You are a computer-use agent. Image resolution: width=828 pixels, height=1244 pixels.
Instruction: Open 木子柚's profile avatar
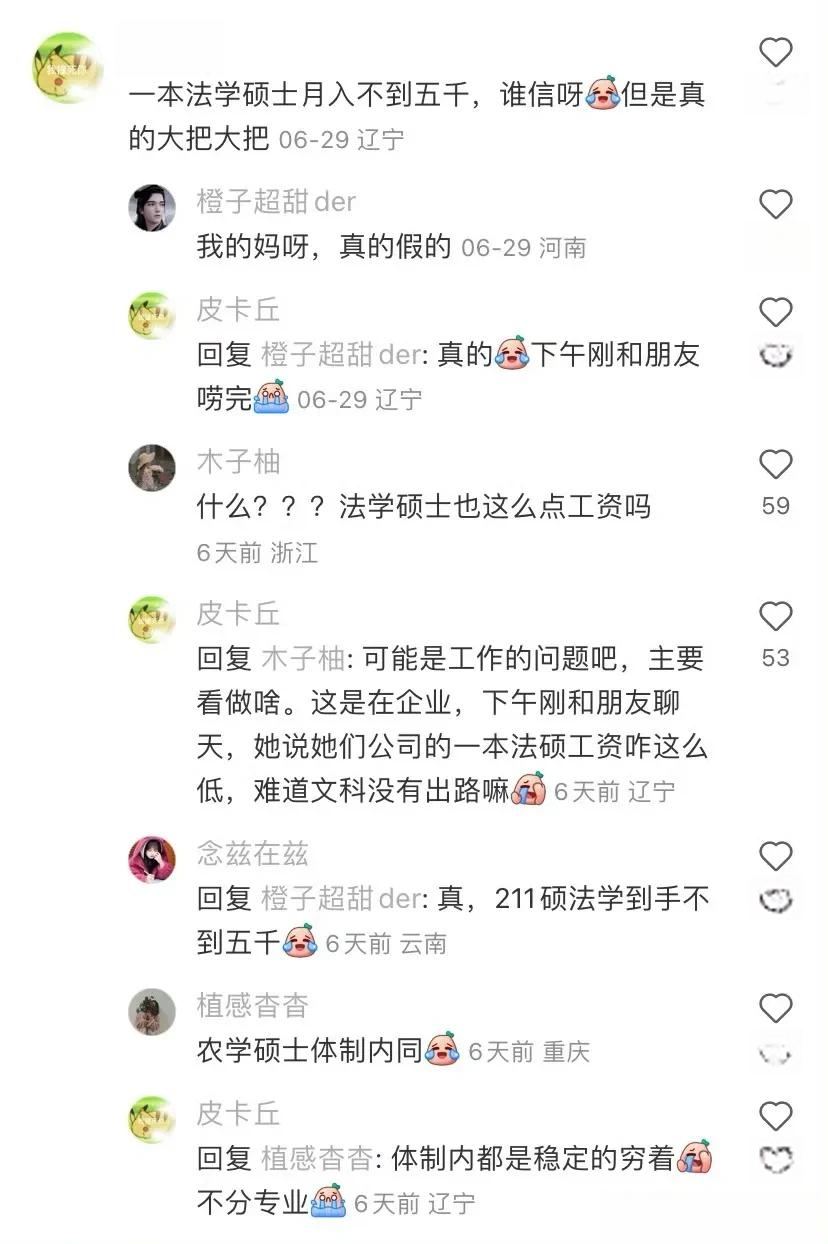pyautogui.click(x=152, y=467)
